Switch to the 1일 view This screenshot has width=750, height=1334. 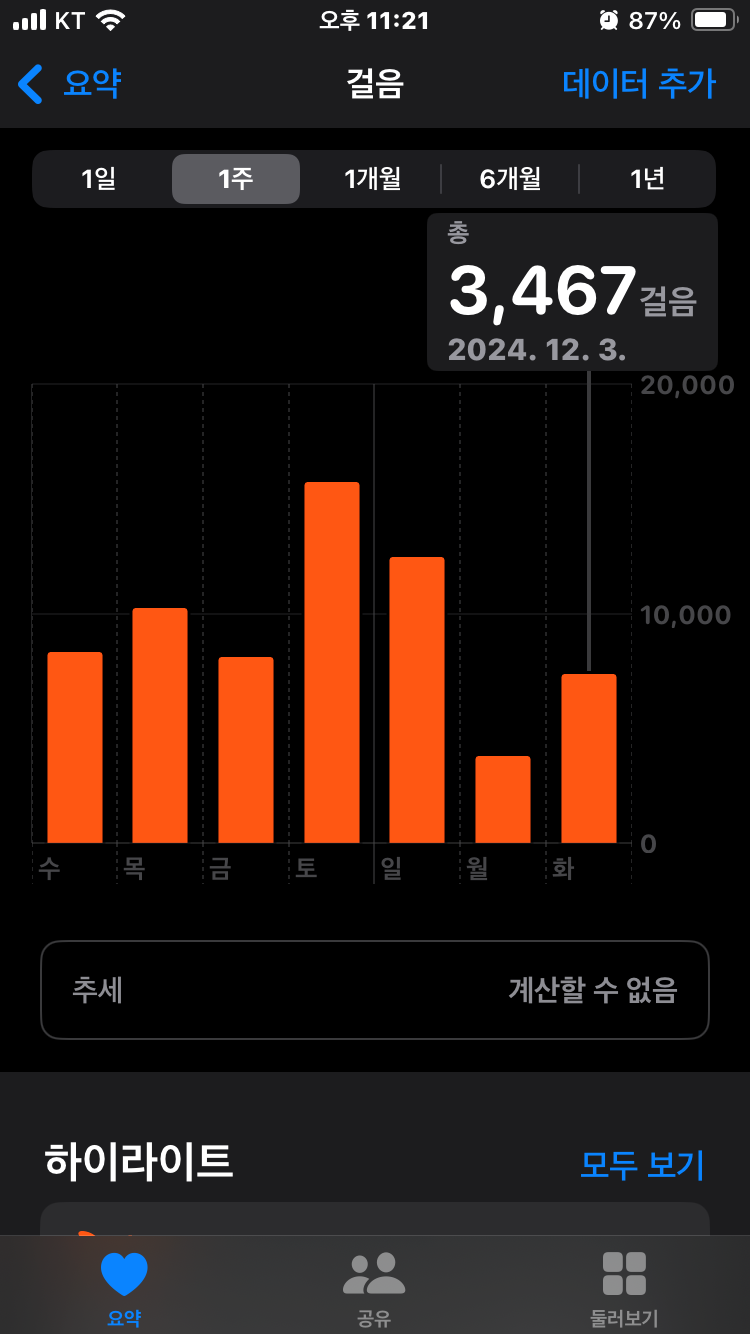click(99, 179)
